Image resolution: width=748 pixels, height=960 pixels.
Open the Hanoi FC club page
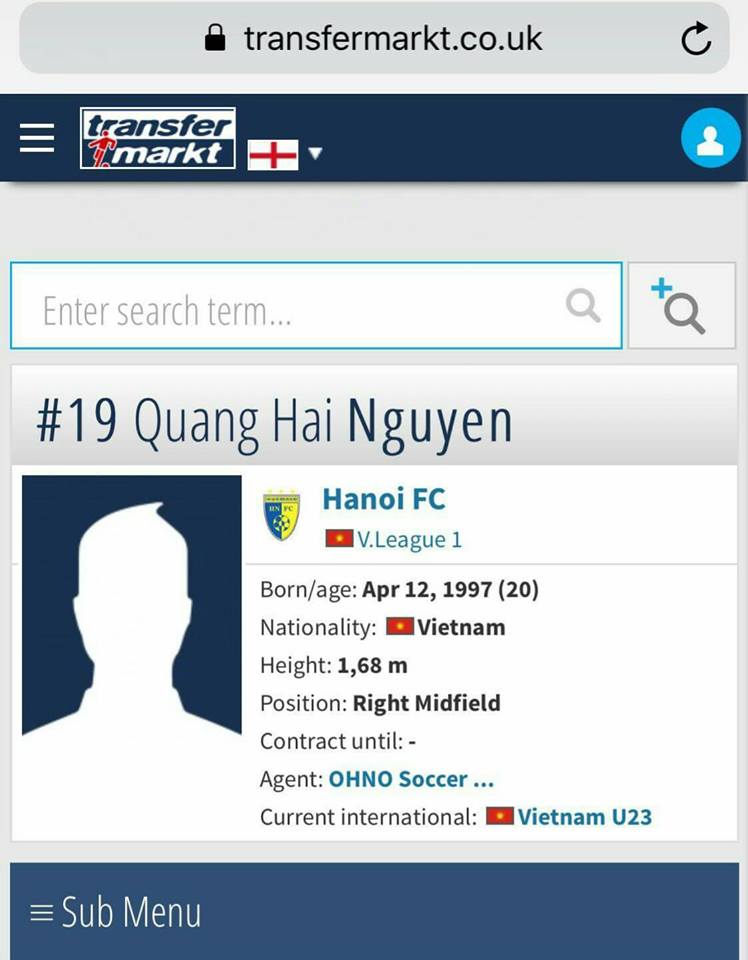tap(384, 499)
